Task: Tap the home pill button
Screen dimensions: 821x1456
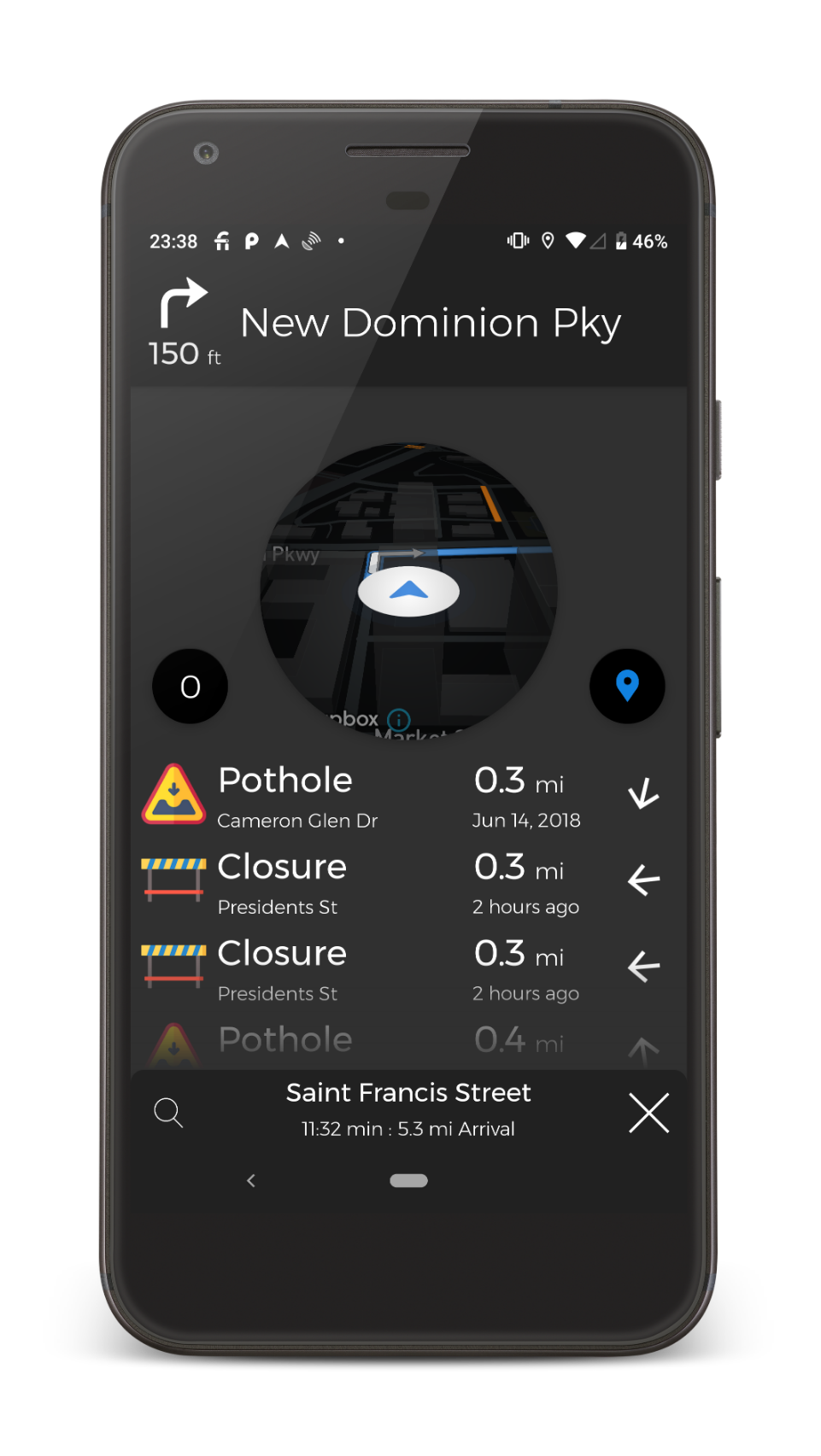Action: pos(408,1180)
